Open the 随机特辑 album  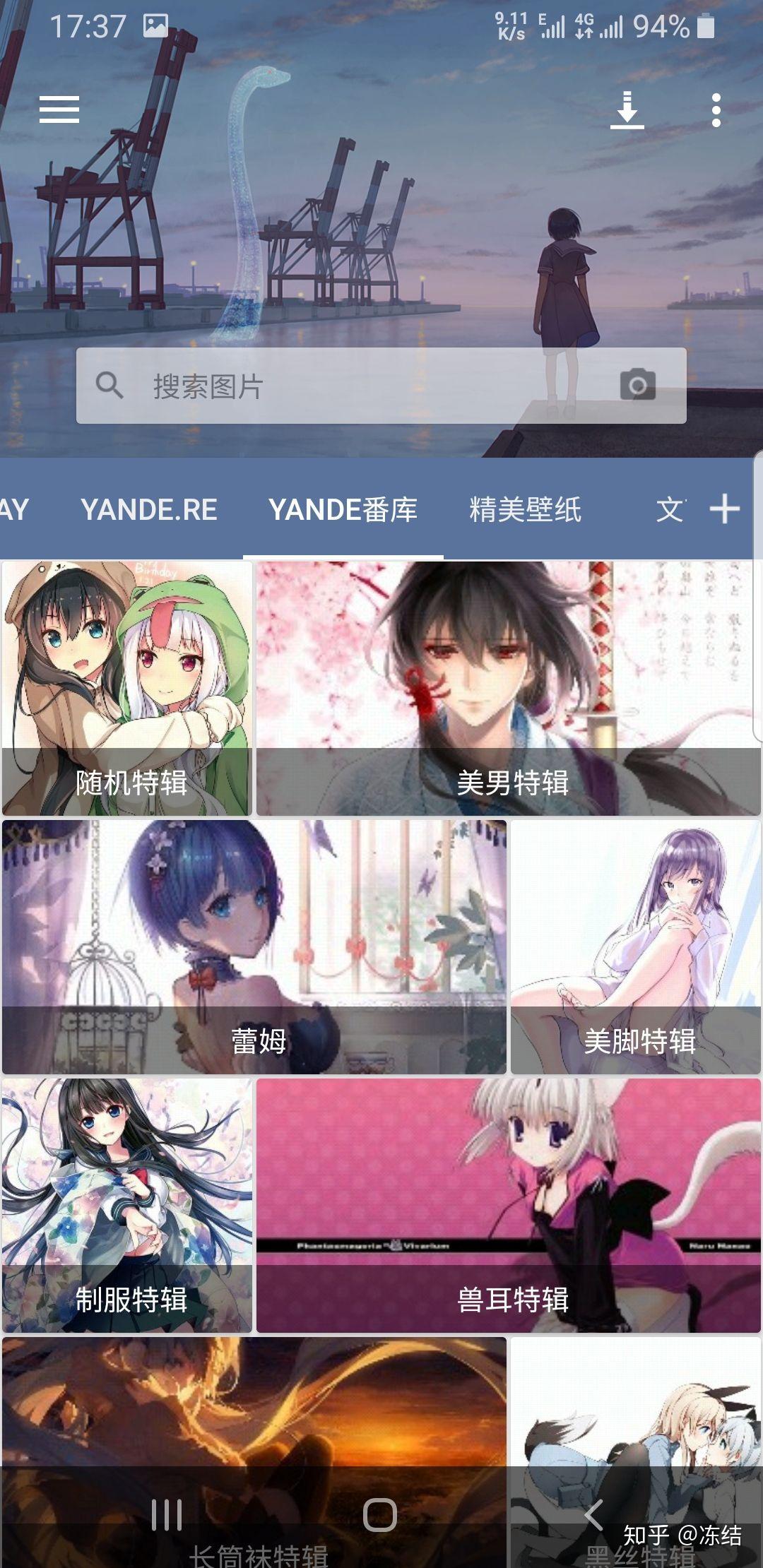[127, 689]
